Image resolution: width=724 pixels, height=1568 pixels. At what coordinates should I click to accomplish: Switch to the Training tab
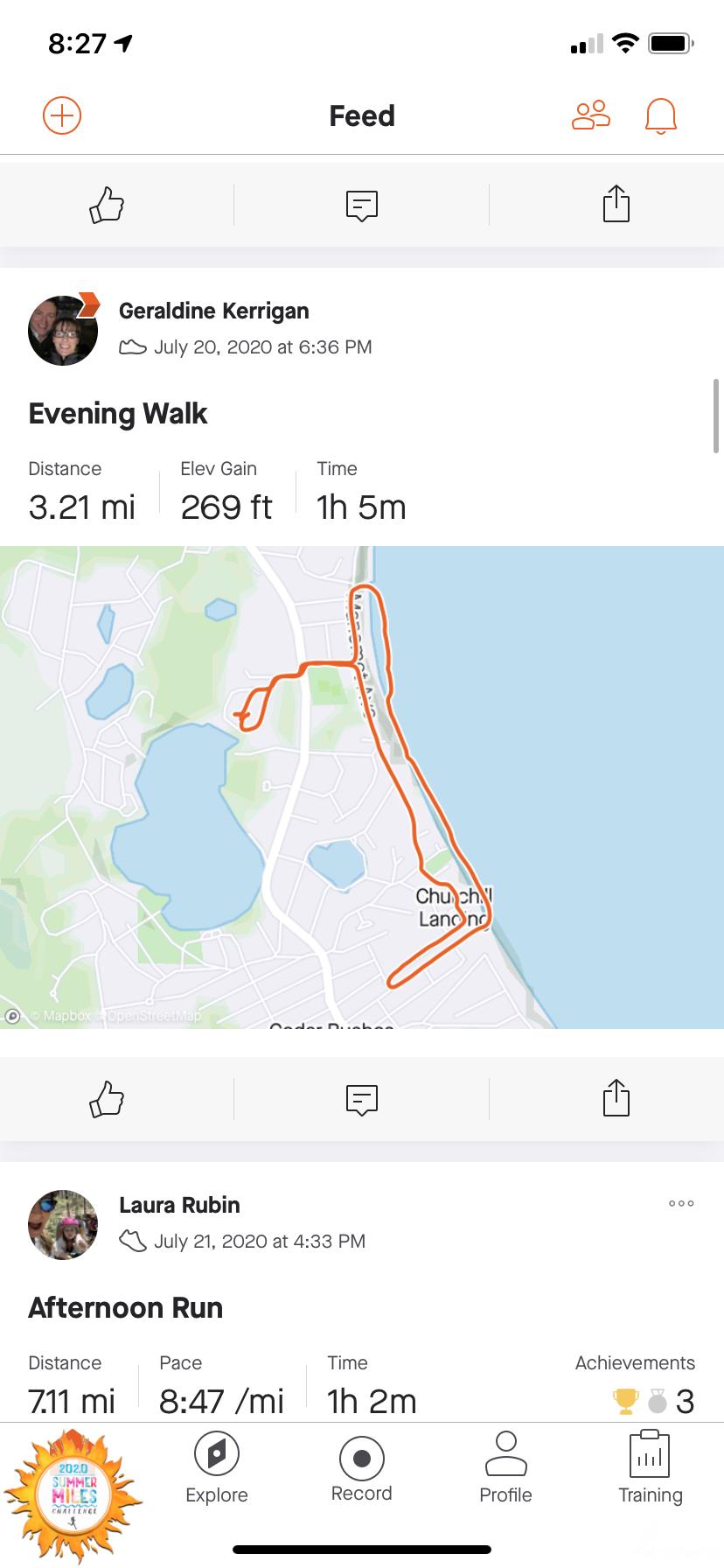click(x=650, y=1468)
